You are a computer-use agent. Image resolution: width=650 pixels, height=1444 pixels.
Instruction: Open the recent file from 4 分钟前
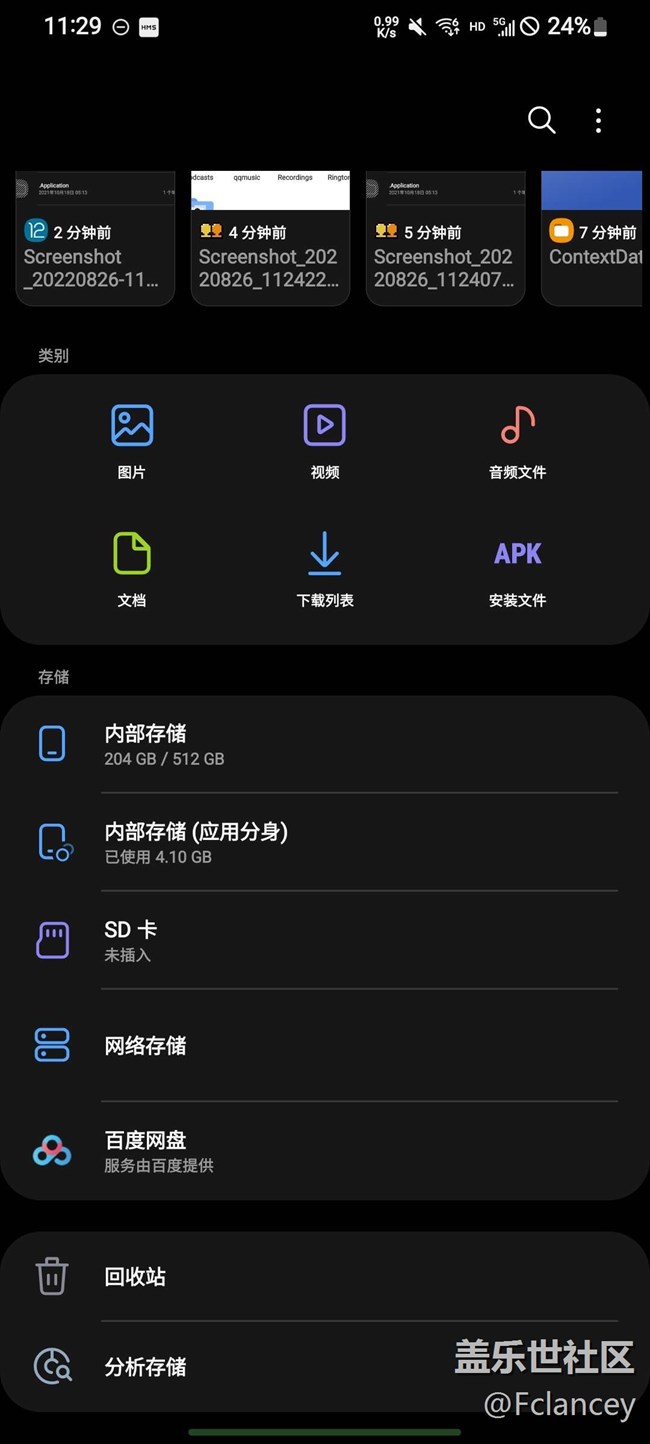tap(270, 238)
